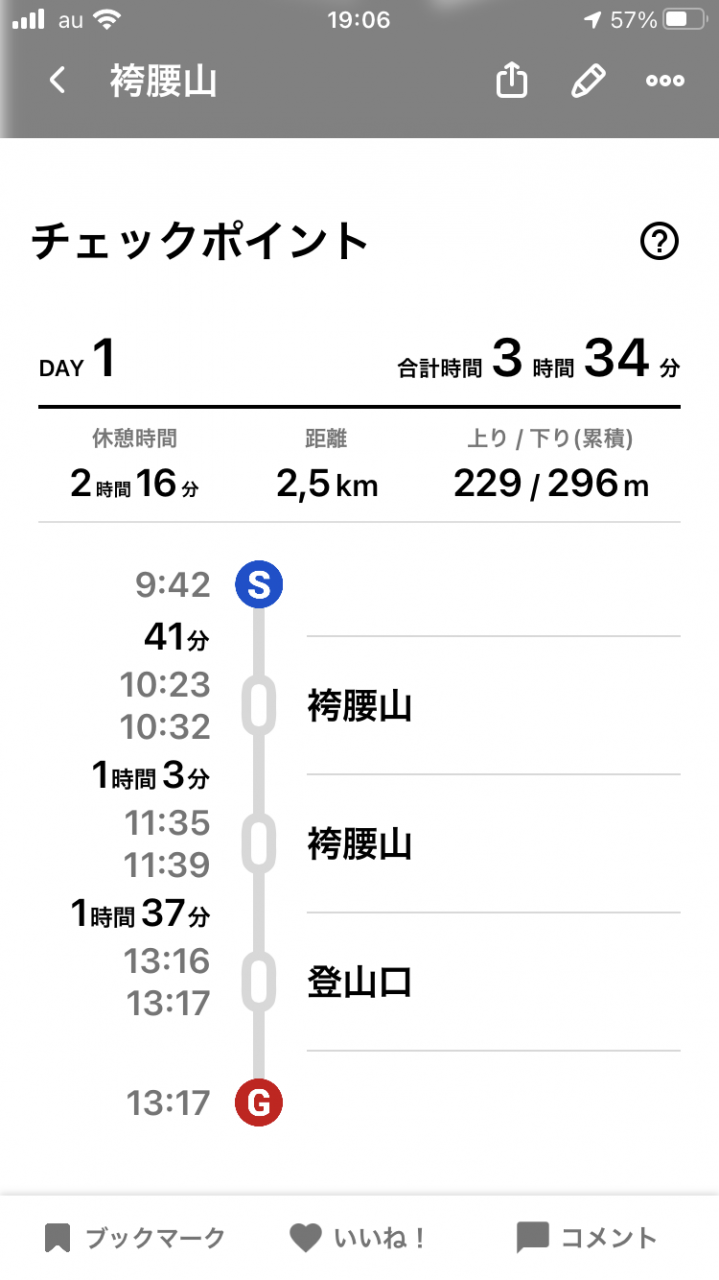Open the three-dot overflow menu

coord(665,81)
